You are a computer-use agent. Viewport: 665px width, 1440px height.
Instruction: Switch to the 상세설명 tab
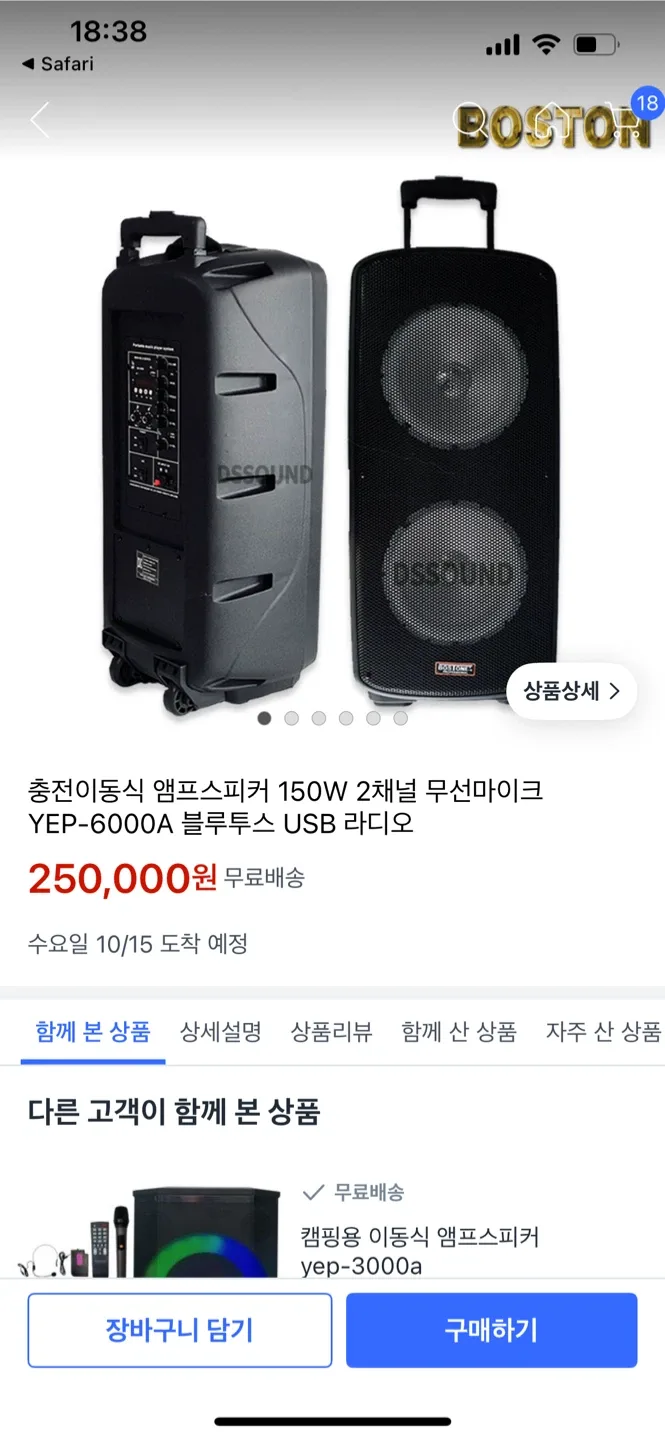pos(221,1031)
